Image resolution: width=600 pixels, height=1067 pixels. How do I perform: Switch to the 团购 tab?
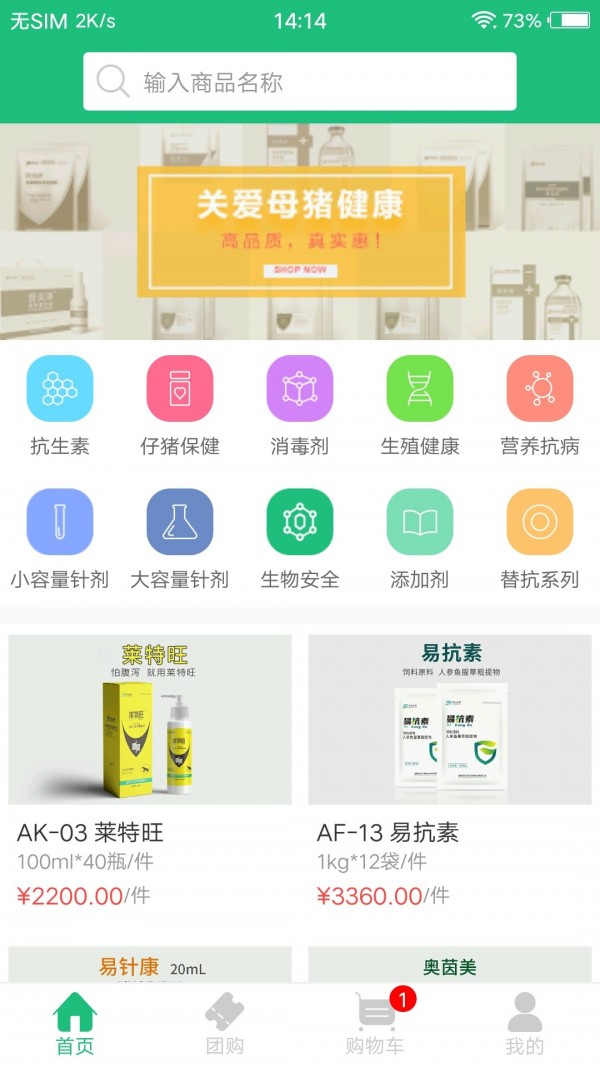point(225,1024)
